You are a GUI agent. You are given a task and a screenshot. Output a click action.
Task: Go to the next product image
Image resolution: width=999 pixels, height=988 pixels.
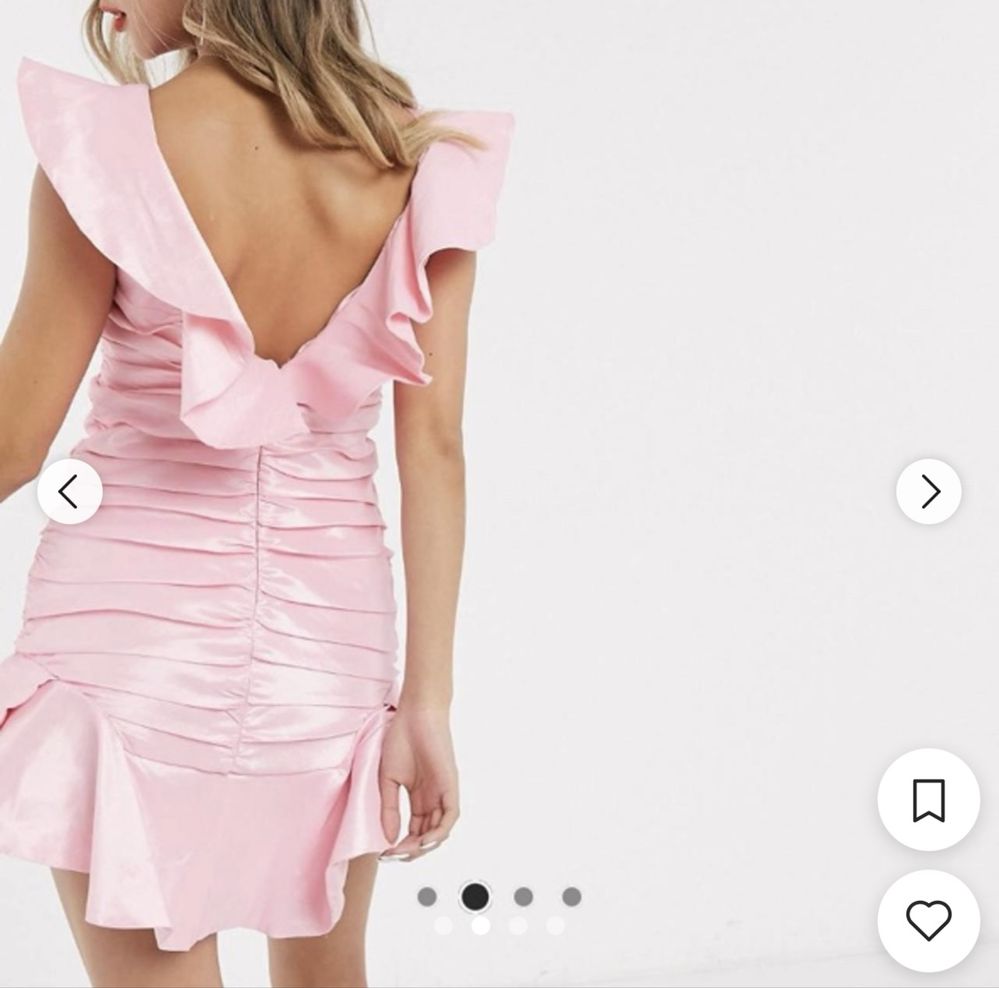pos(929,491)
